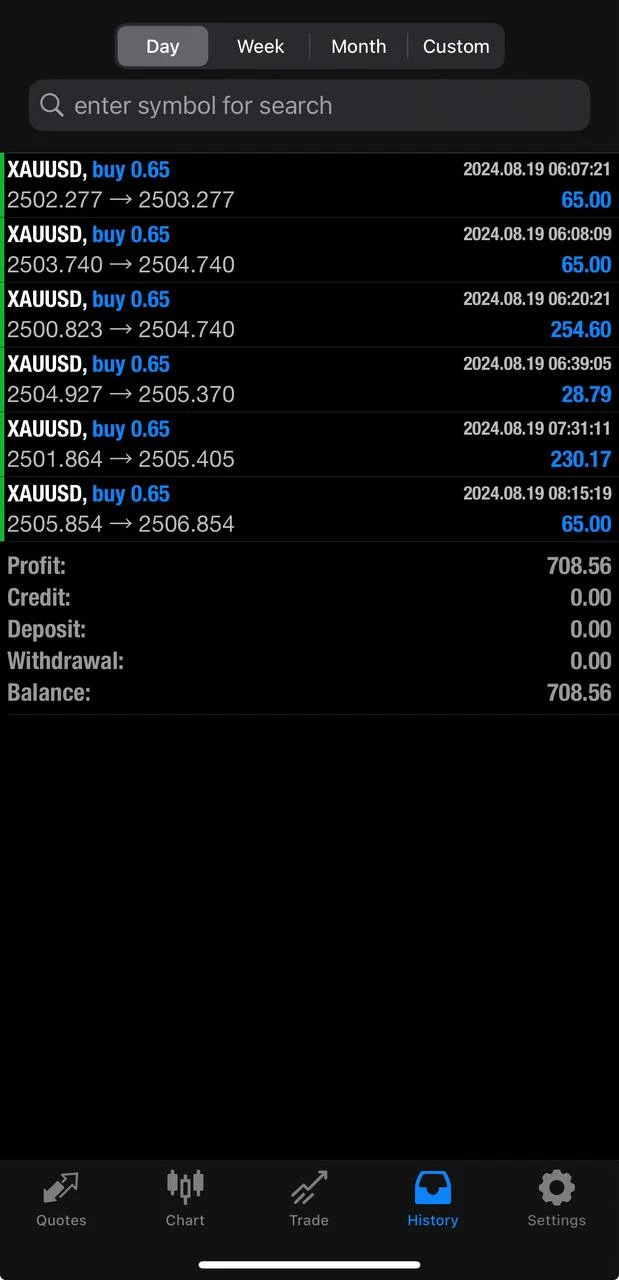Open the XAUUSD trade closed at 06:07:21
Viewport: 619px width, 1280px height.
pos(309,185)
